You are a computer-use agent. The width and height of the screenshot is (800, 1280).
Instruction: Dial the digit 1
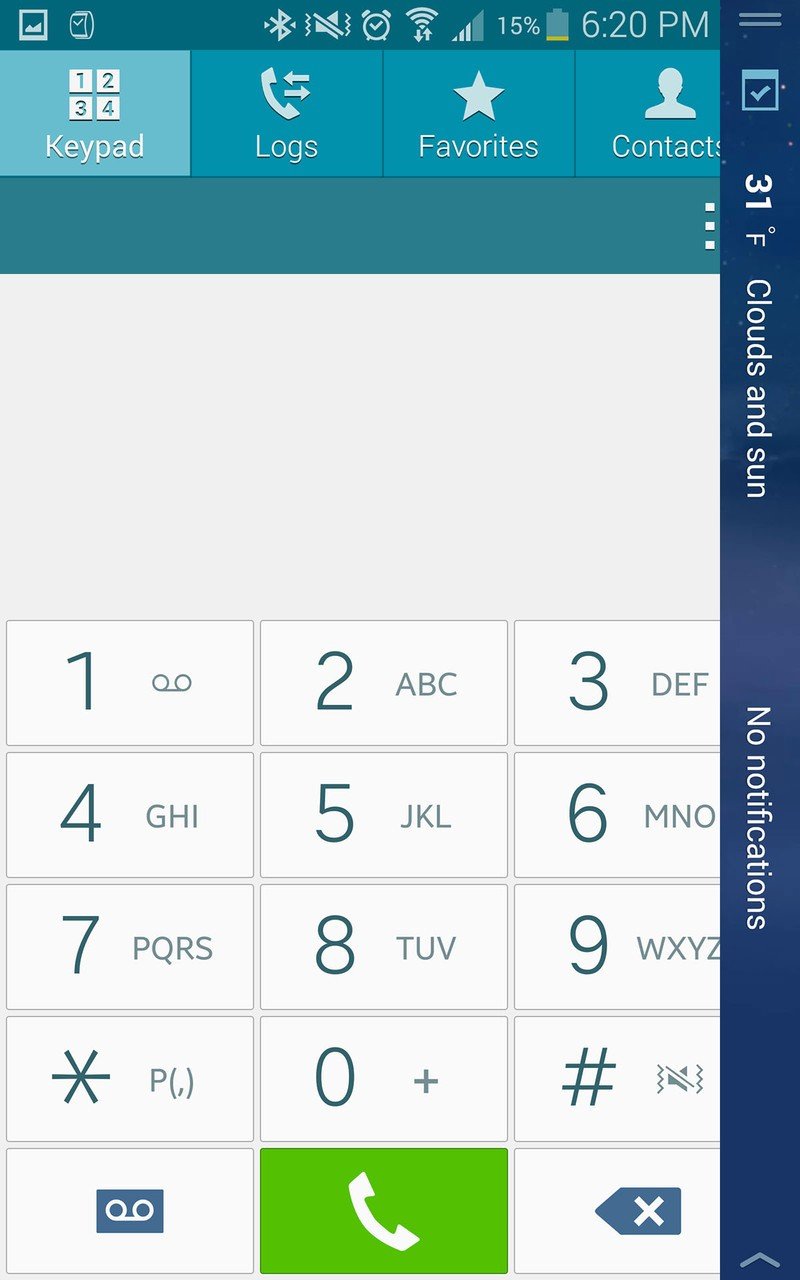coord(130,683)
